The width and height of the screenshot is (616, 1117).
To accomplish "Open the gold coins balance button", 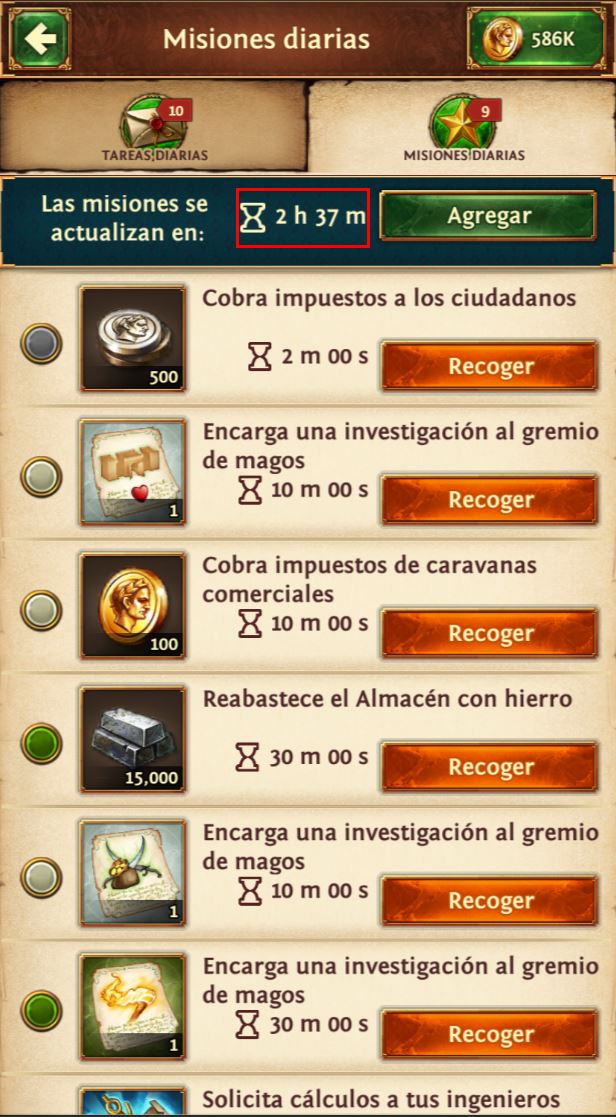I will (537, 38).
